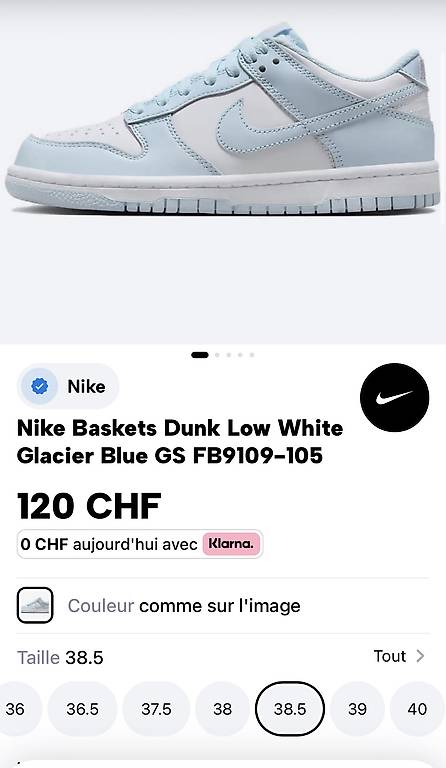Pick size 37.5
Image resolution: width=446 pixels, height=768 pixels.
(156, 709)
